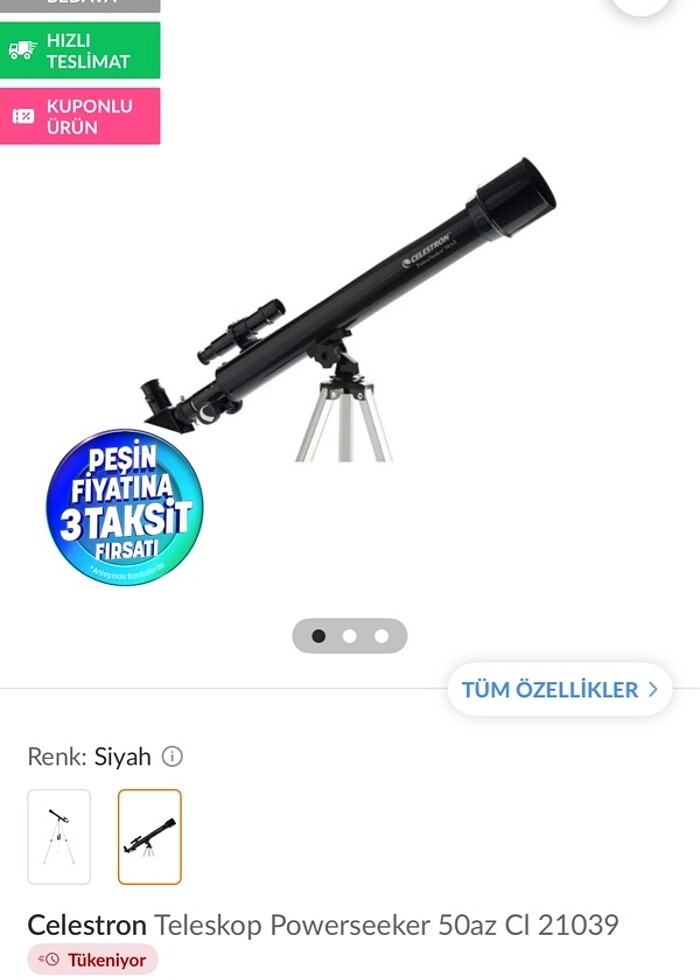Open the info icon next to Renk: Siyah
The image size is (700, 980).
tap(172, 757)
